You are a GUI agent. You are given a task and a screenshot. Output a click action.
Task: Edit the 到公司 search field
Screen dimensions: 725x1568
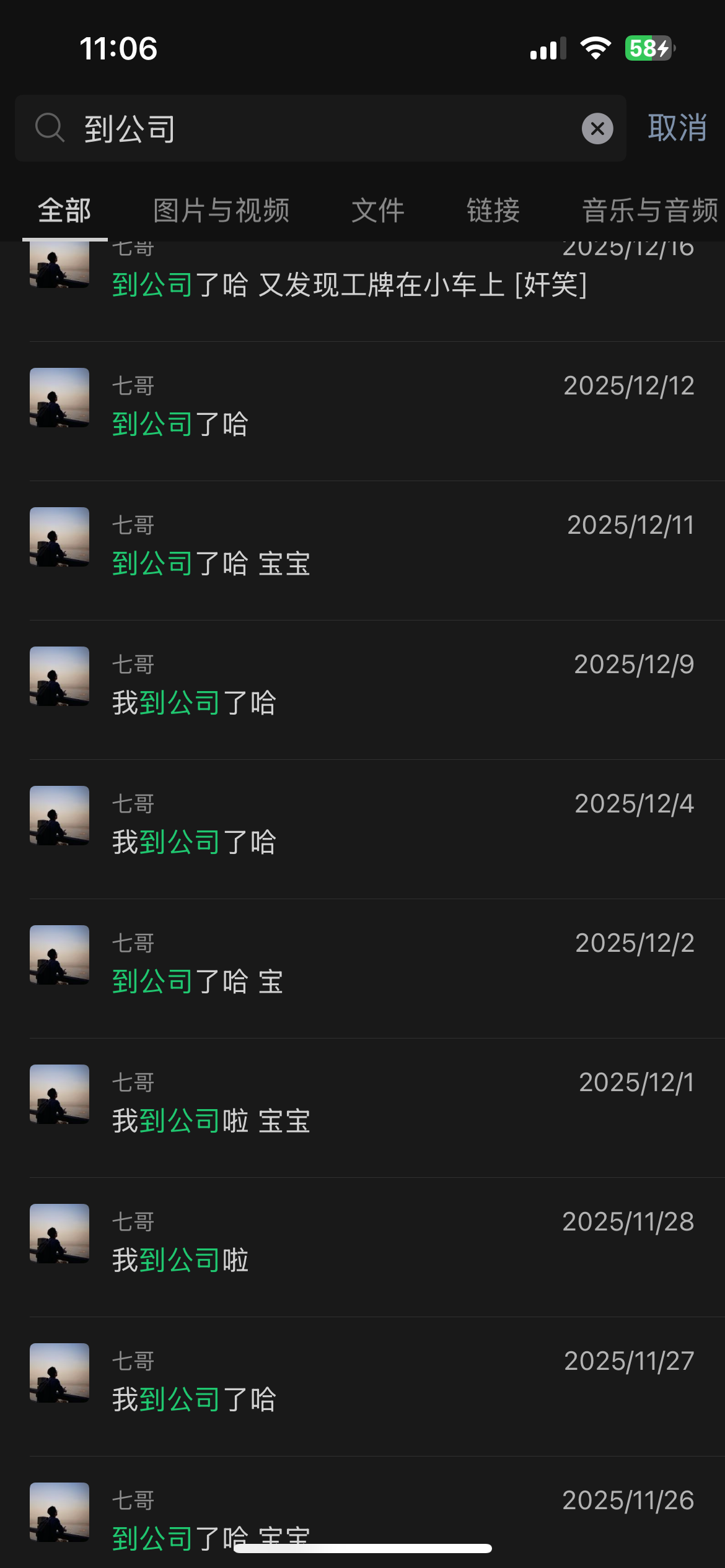(x=322, y=129)
